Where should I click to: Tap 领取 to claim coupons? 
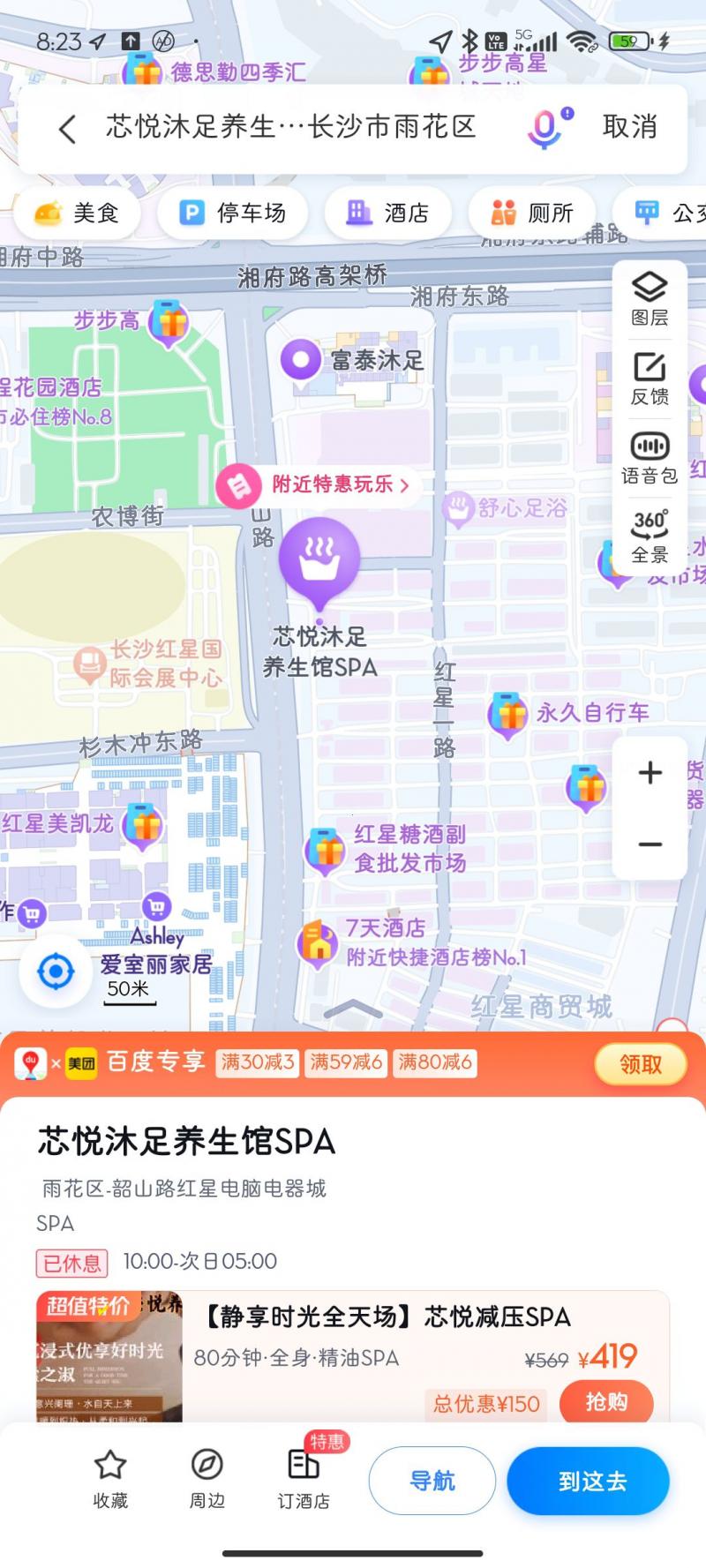[x=641, y=1065]
